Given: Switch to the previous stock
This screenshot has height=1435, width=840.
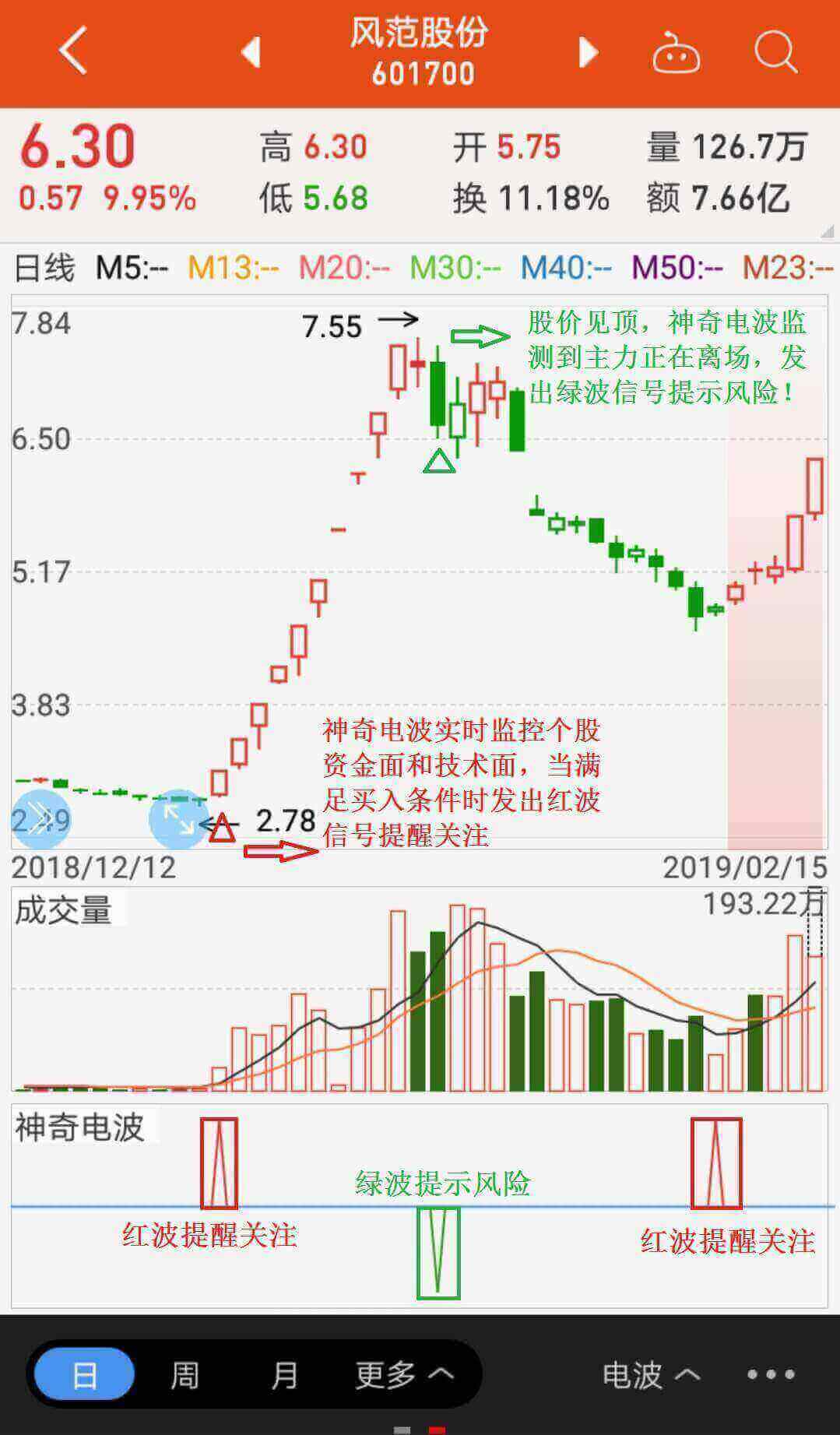Looking at the screenshot, I should (x=251, y=52).
